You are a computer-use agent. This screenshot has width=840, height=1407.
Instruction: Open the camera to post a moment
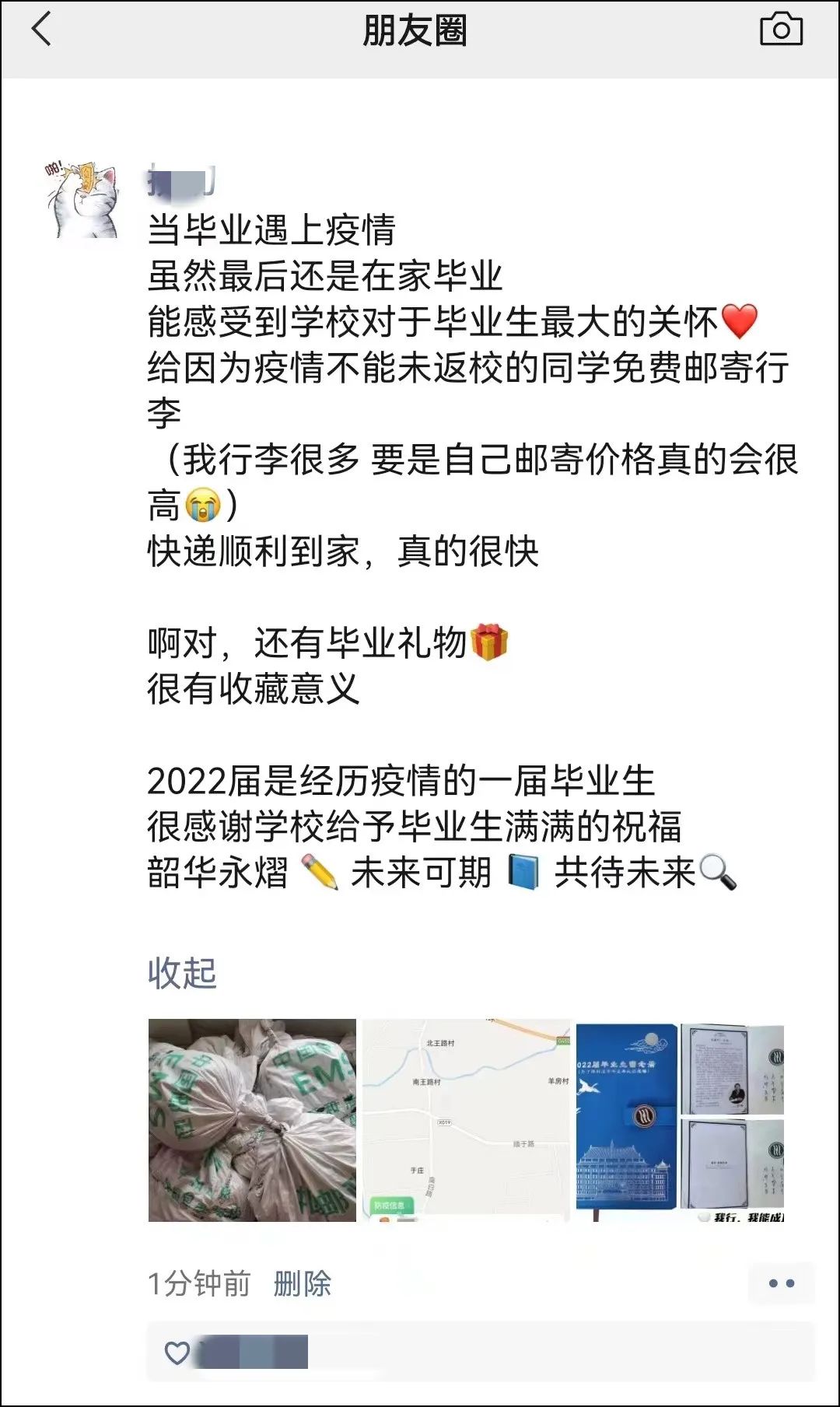click(781, 30)
